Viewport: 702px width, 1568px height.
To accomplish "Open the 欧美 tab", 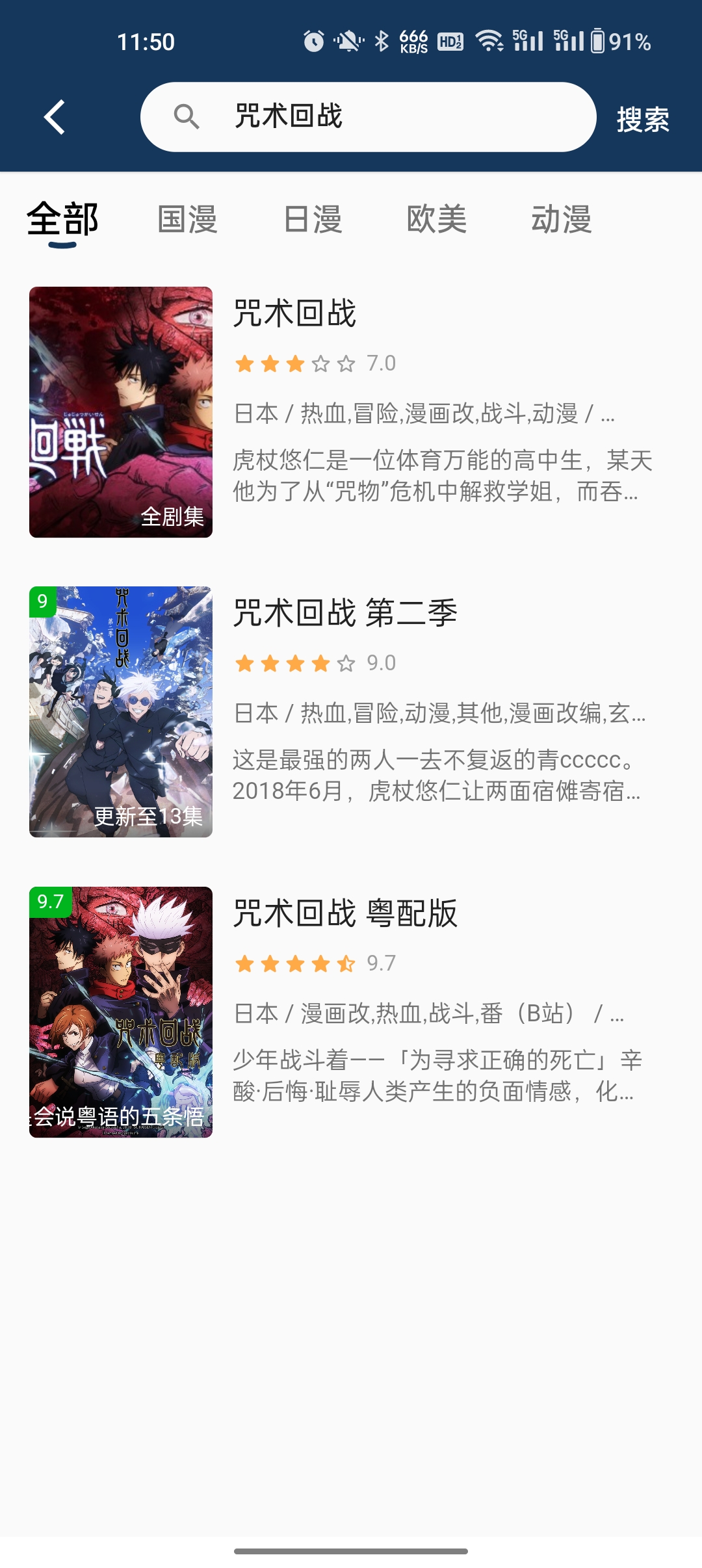I will pyautogui.click(x=437, y=220).
